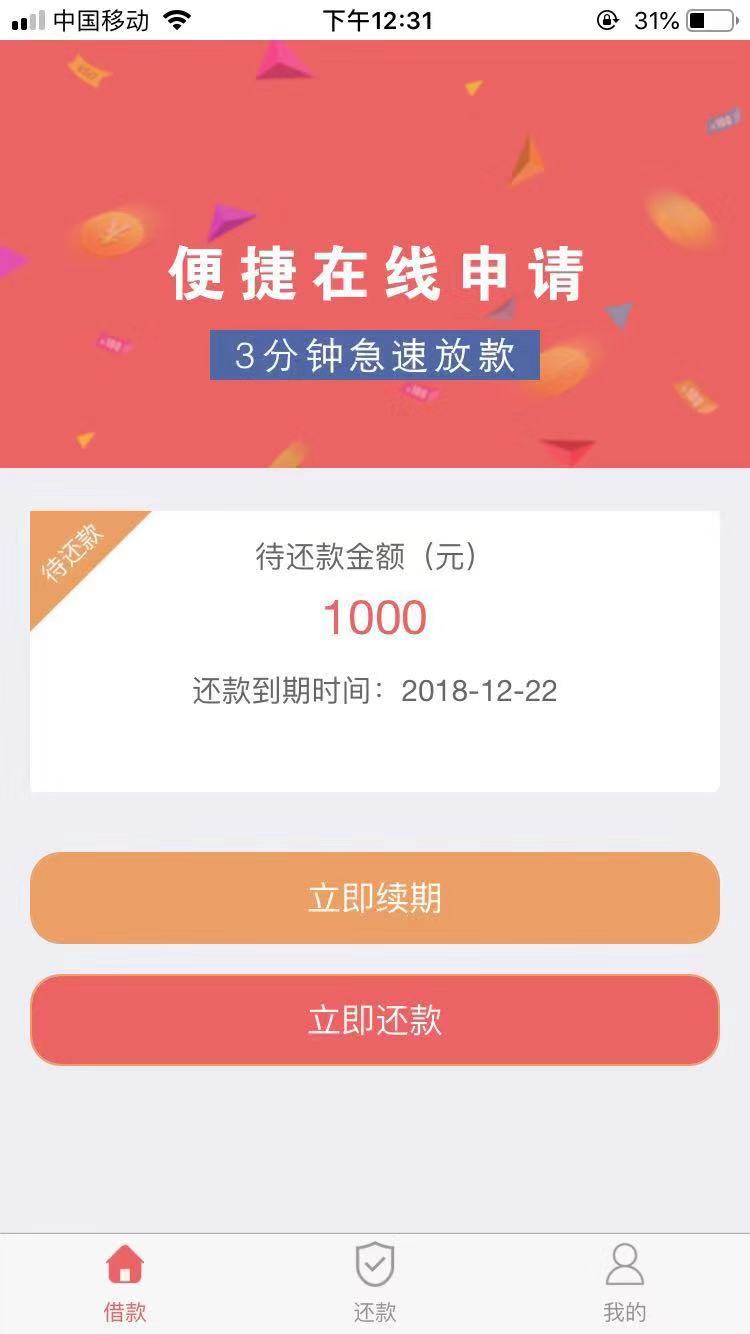Tap the 立即续期 button
This screenshot has width=750, height=1334.
[x=375, y=898]
